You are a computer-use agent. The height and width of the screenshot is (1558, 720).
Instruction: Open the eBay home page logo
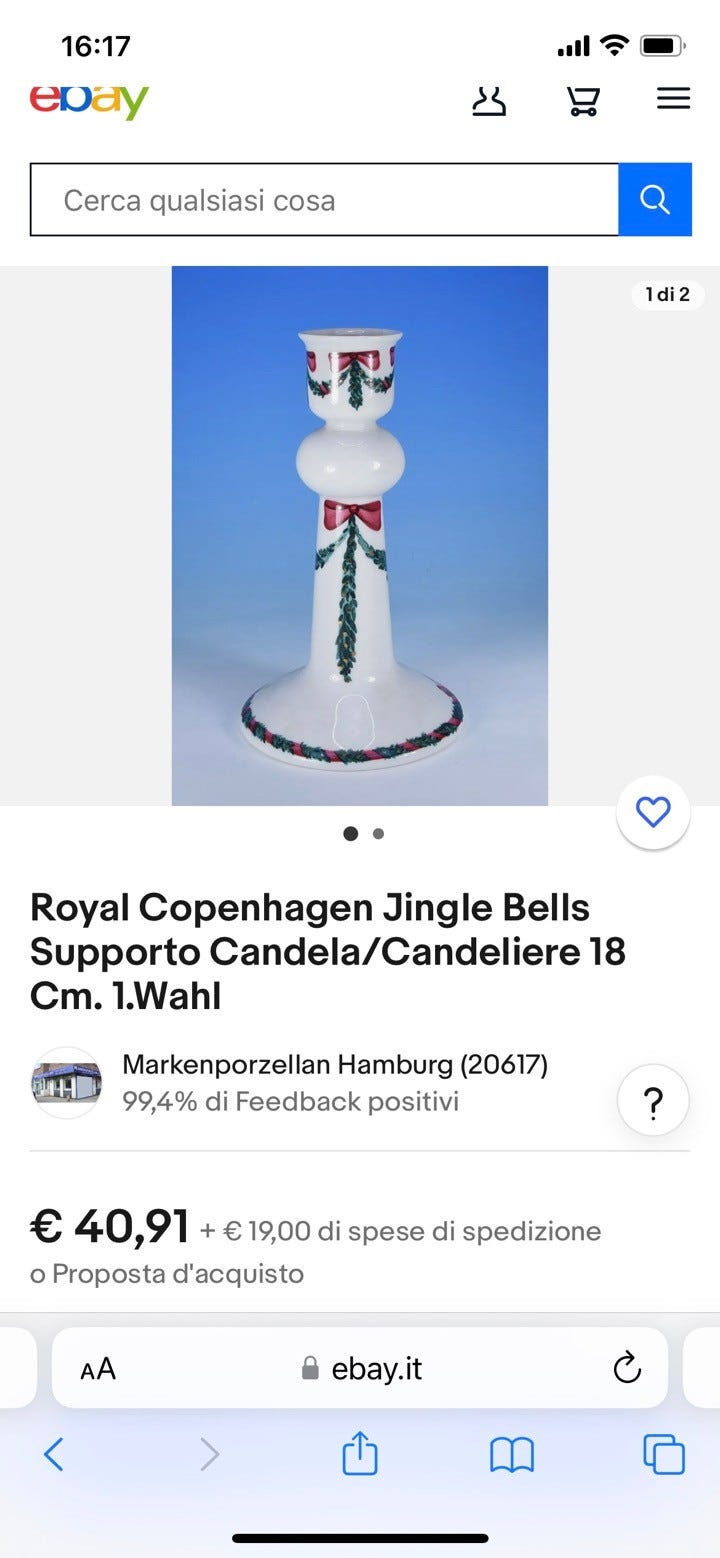coord(89,101)
